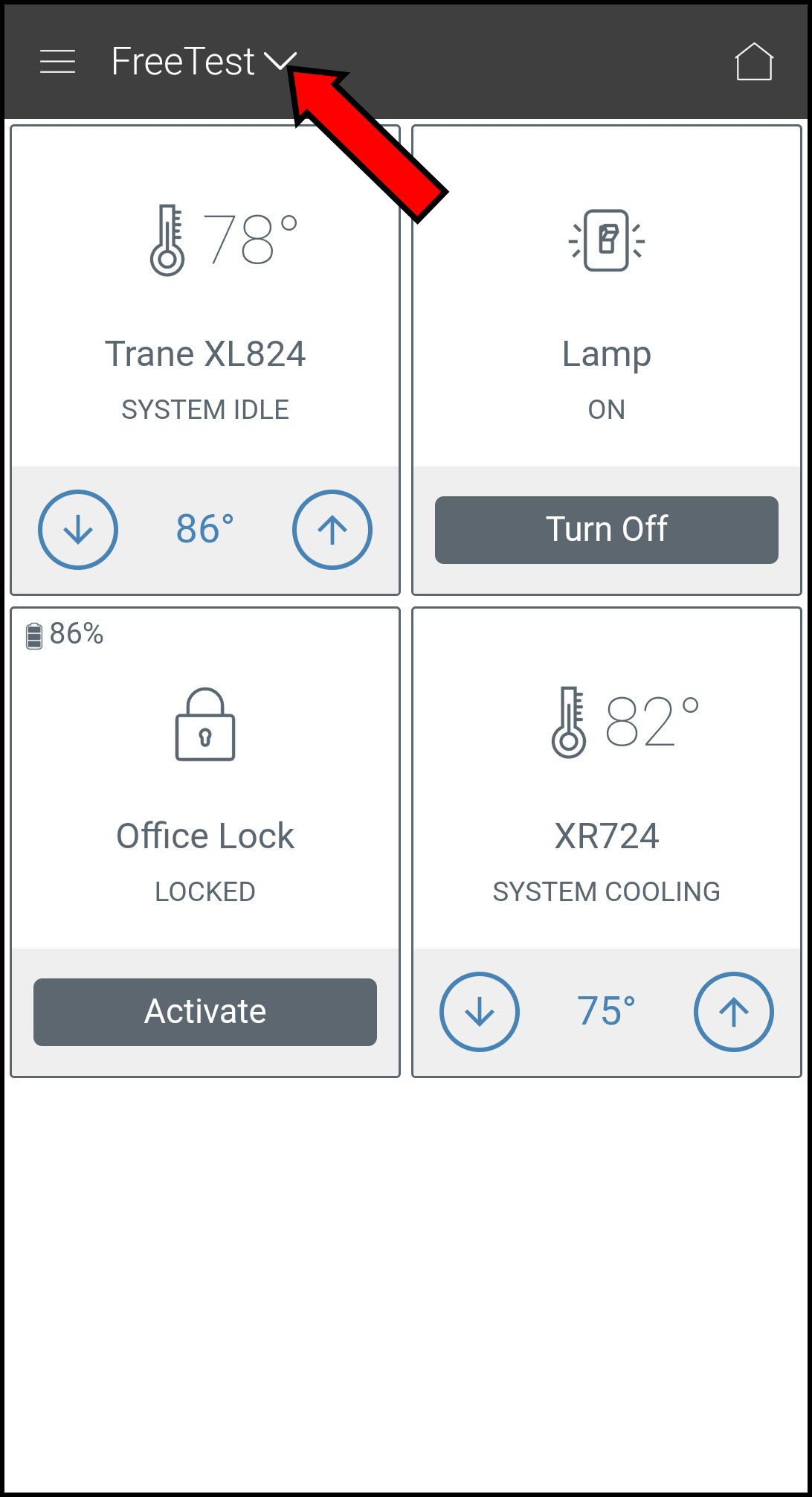Screen dimensions: 812x1497
Task: Lower the Trane XL824 setpoint
Action: click(78, 530)
